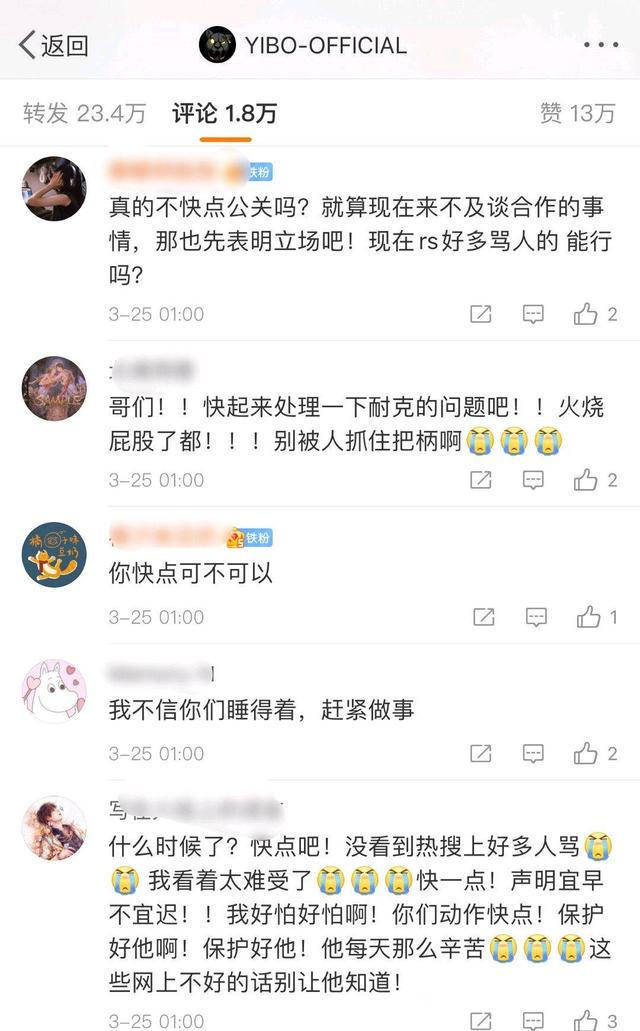Go back using the 返回 button

pos(53,45)
